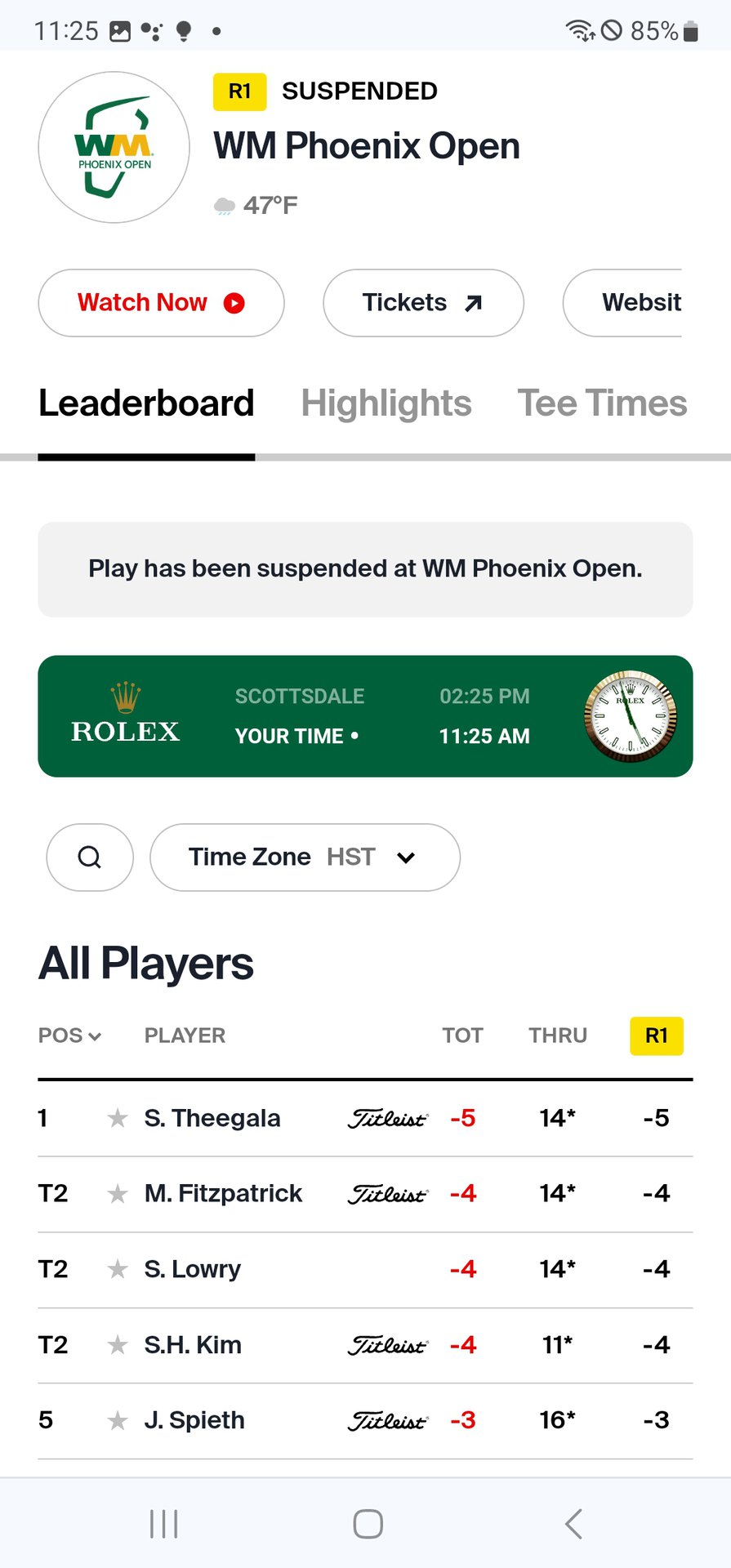The height and width of the screenshot is (1568, 731).
Task: Switch to the Tee Times tab
Action: coord(602,403)
